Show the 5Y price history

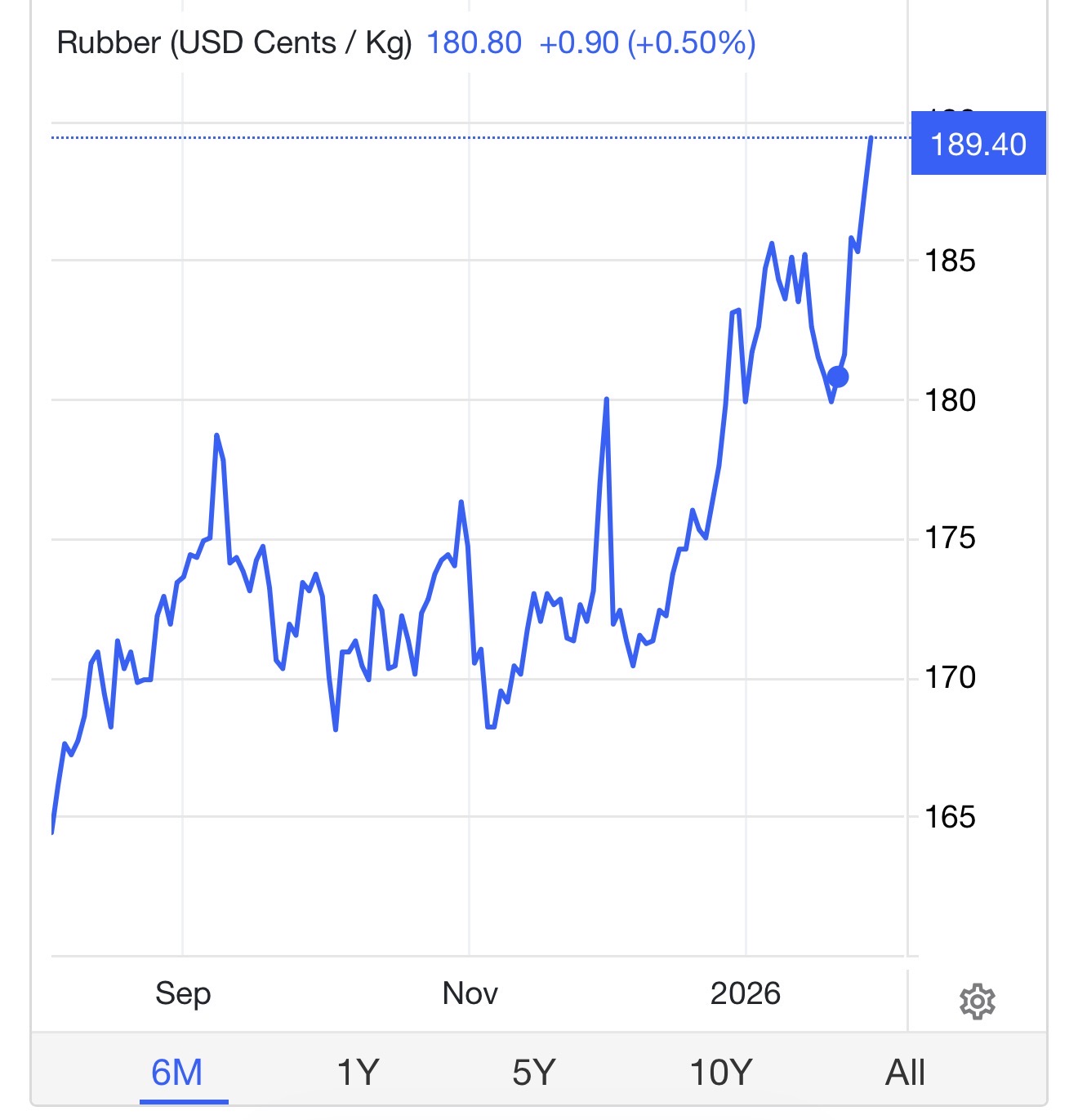coord(533,1072)
